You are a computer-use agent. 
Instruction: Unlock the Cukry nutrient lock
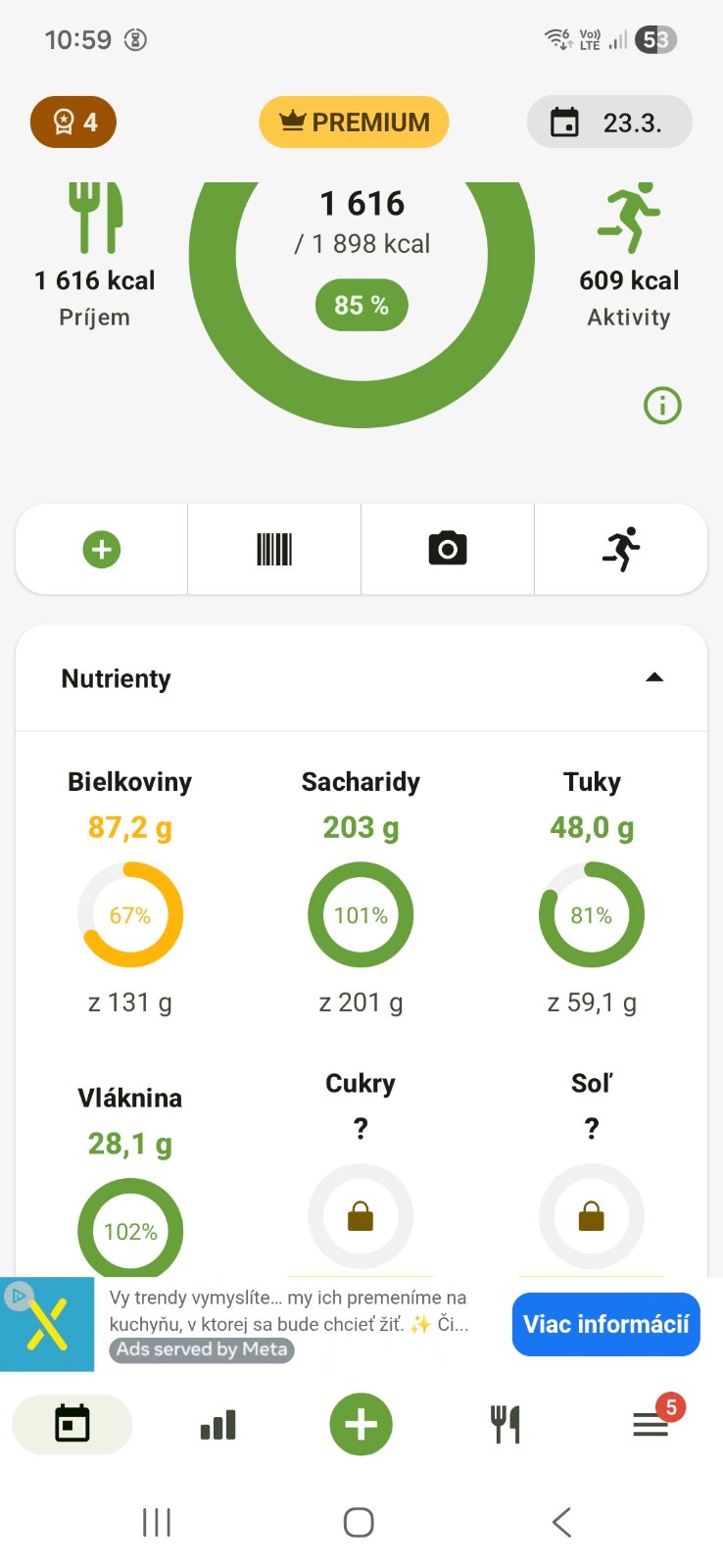pos(361,1217)
